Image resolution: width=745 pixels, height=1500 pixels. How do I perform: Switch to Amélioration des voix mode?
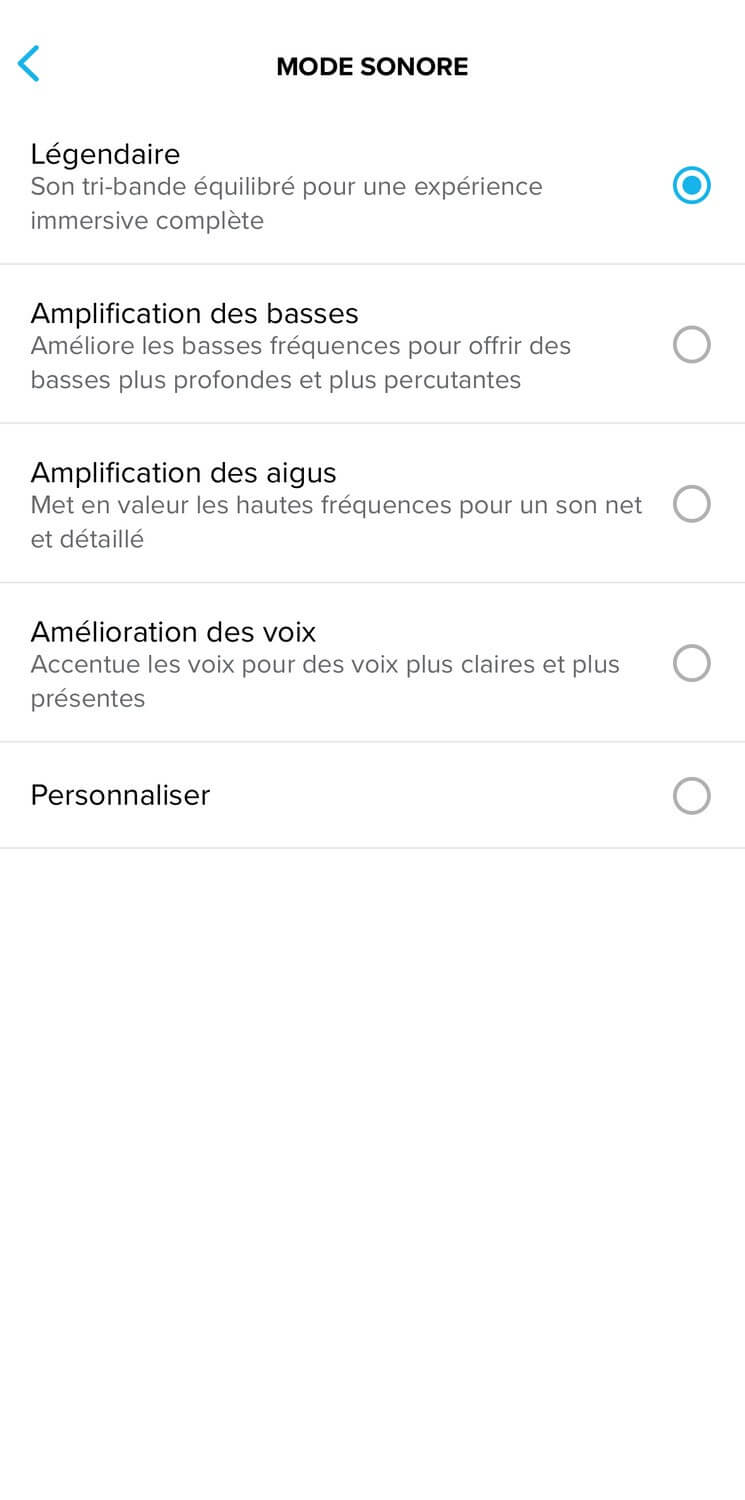(691, 663)
